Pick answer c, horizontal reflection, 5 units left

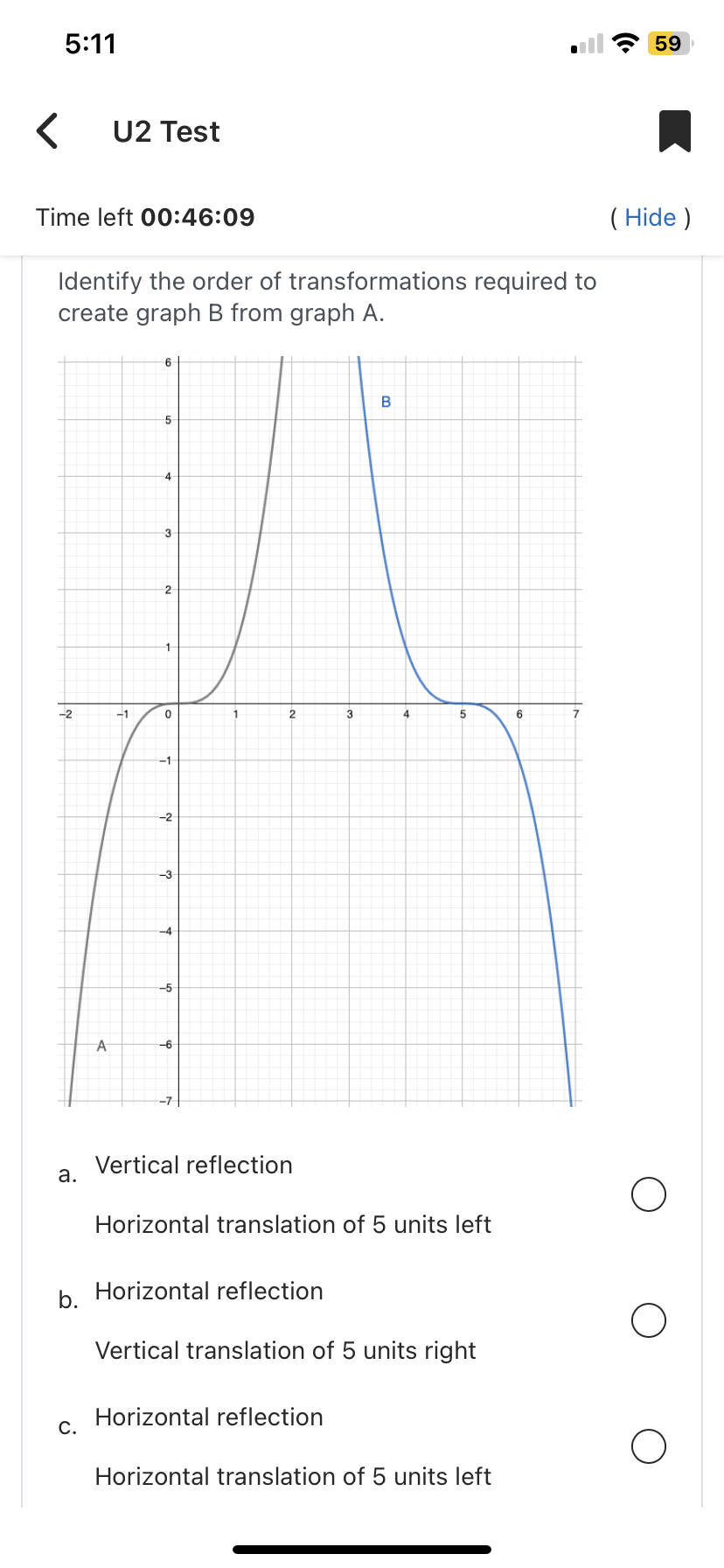(649, 1446)
